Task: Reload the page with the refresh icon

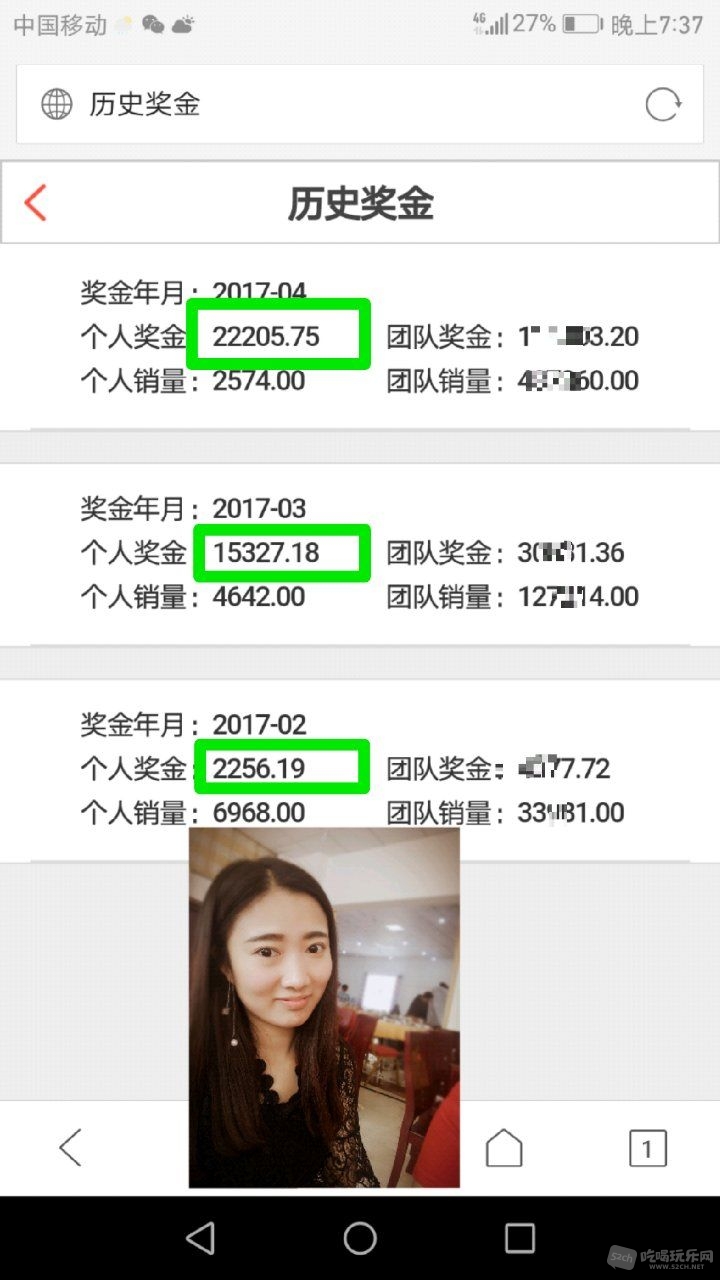Action: coord(662,104)
